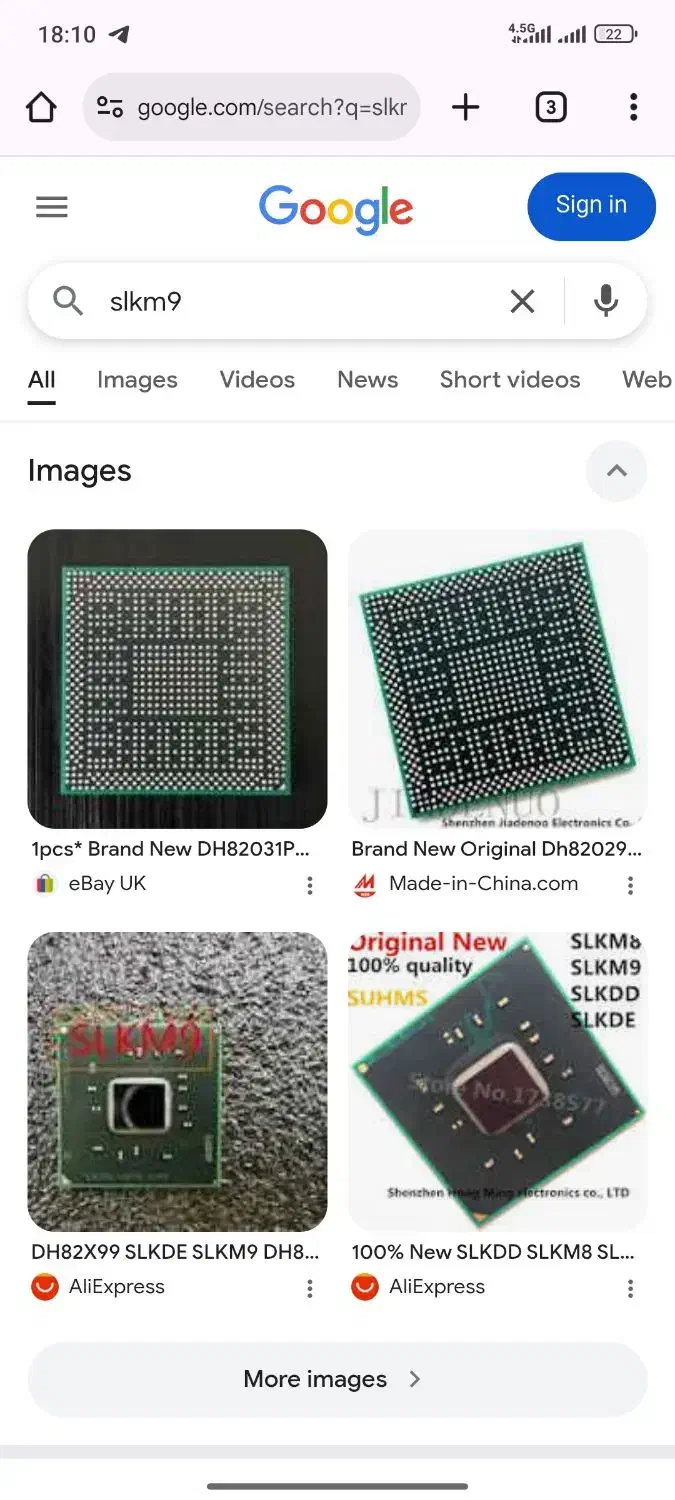Collapse the Images section

617,471
